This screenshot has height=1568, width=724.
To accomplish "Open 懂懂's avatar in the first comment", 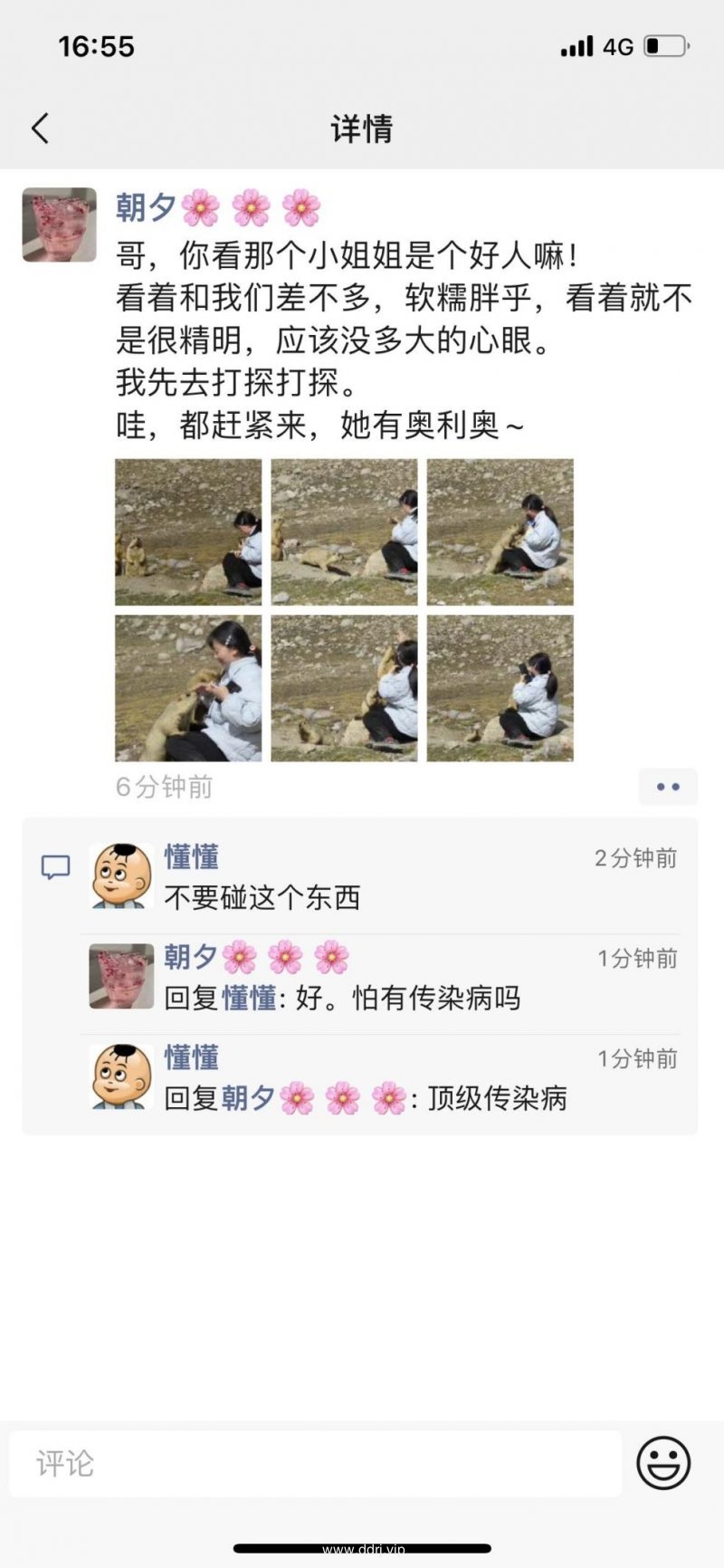I will [121, 875].
